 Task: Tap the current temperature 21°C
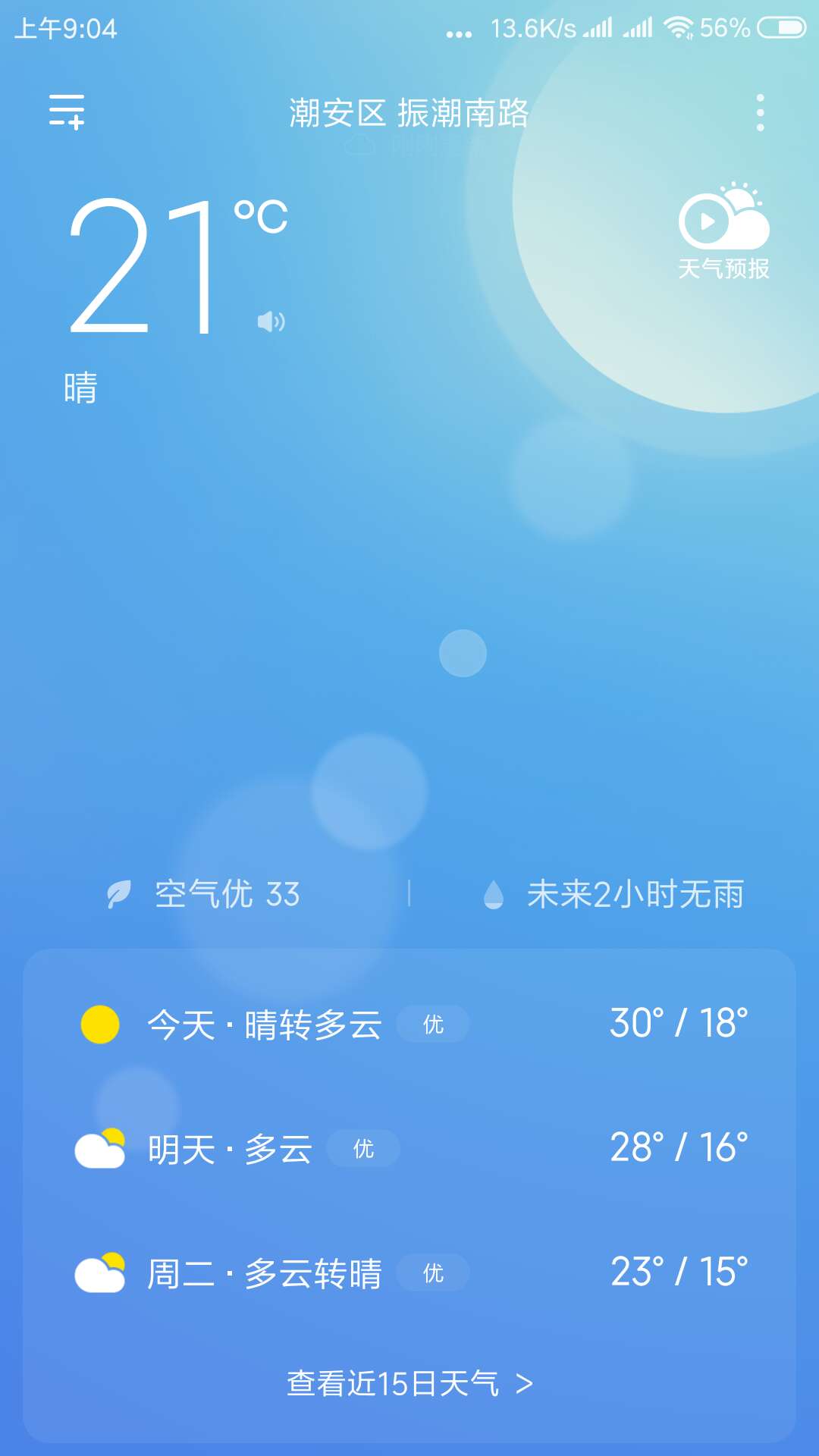pyautogui.click(x=178, y=265)
